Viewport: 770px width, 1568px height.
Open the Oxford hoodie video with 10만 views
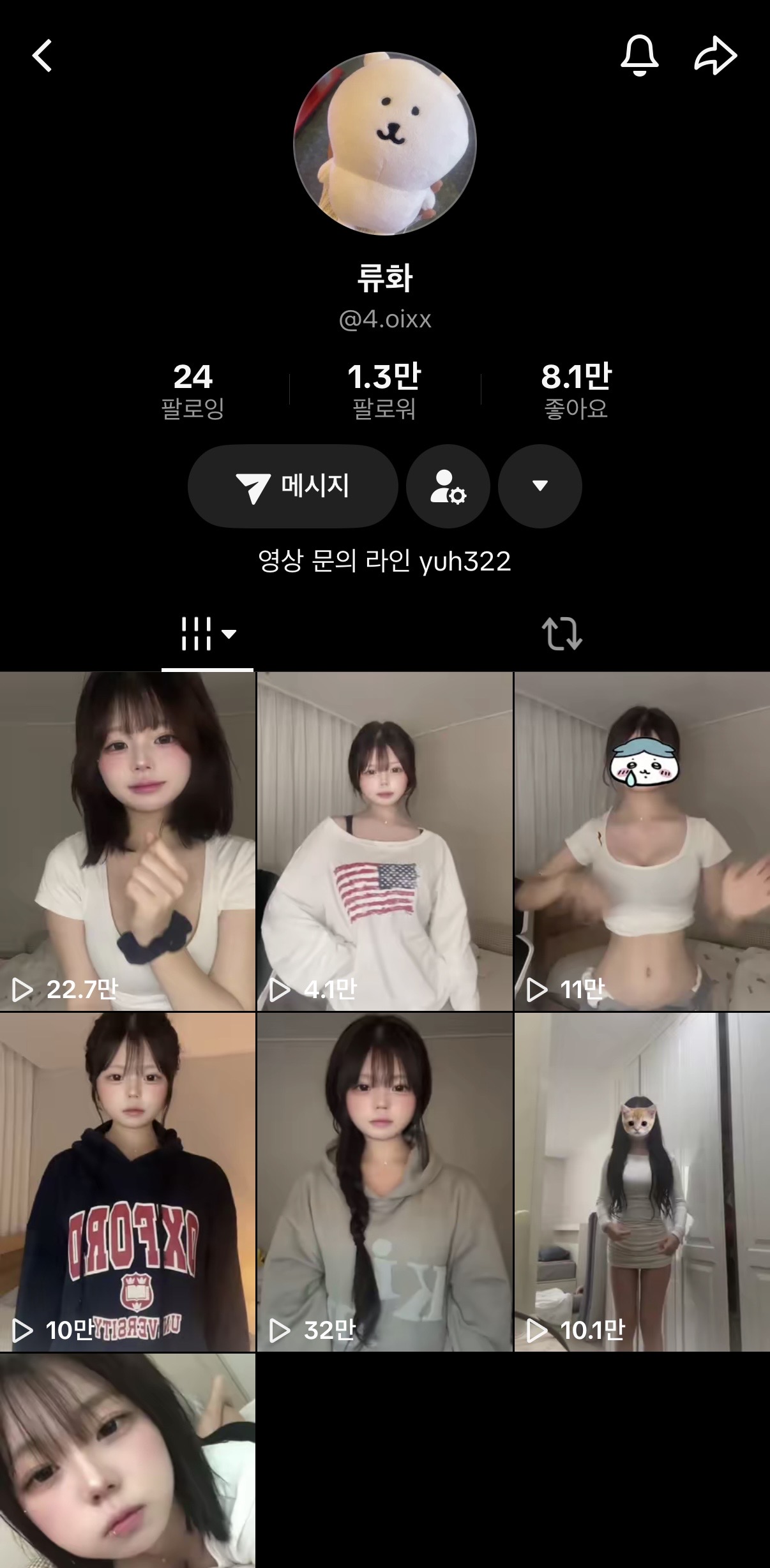pos(128,1182)
